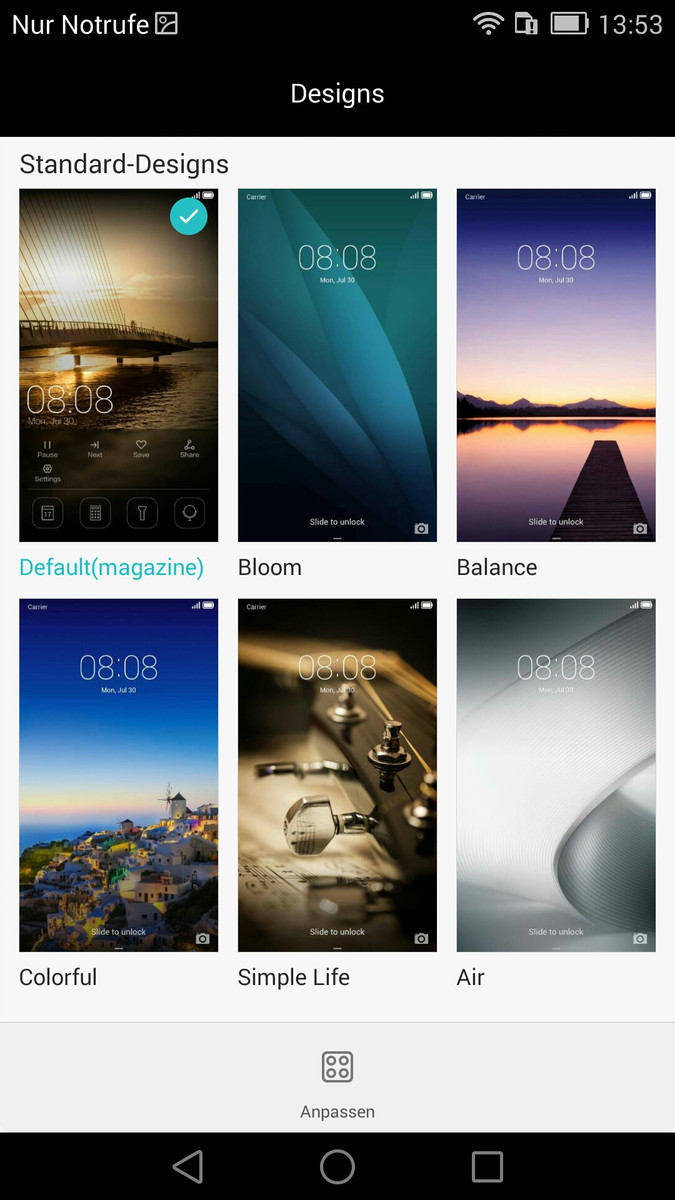The image size is (675, 1200).
Task: Pick the Colorful theme
Action: tap(118, 775)
